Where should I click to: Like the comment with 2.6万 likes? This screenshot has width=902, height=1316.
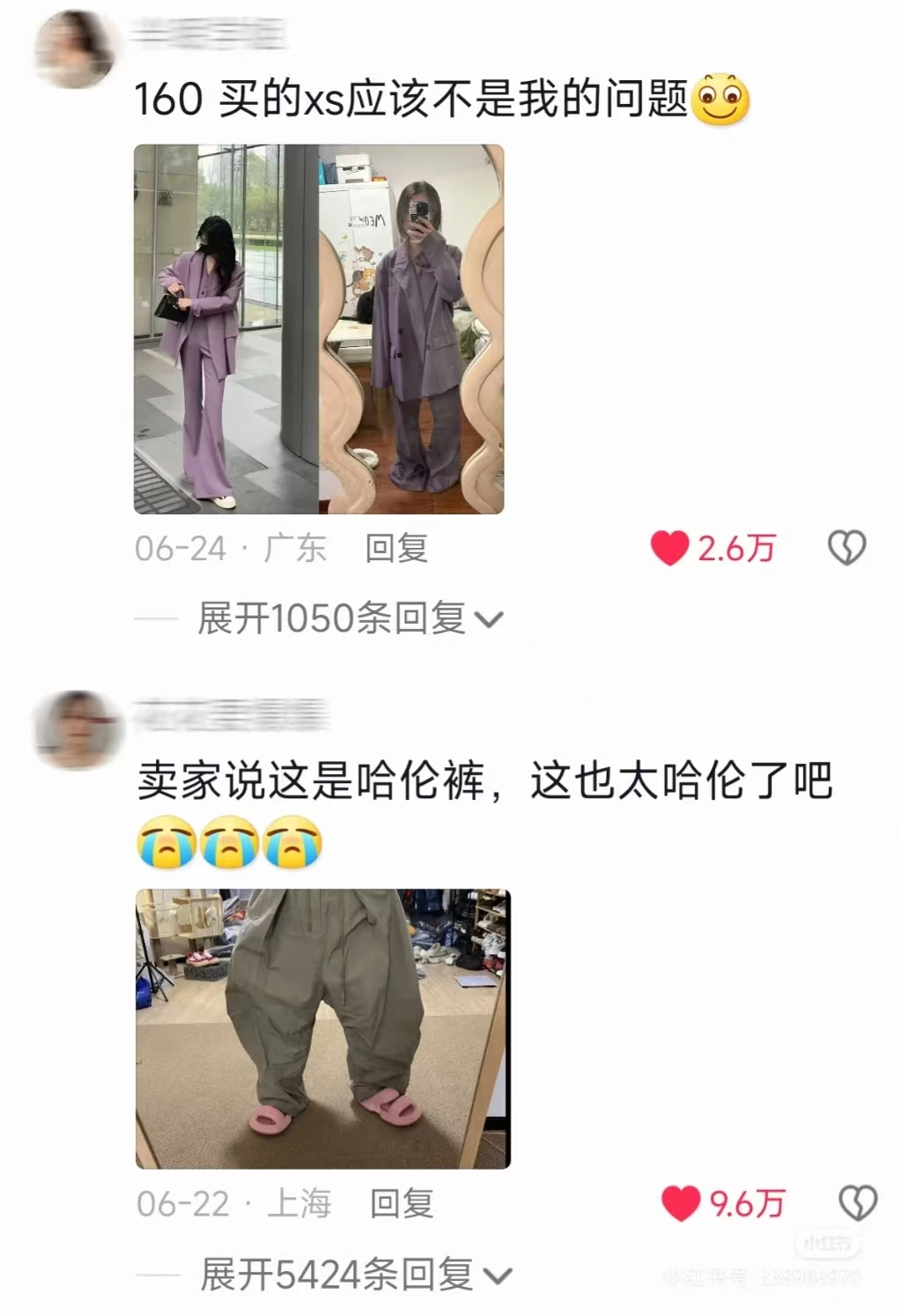[x=669, y=548]
